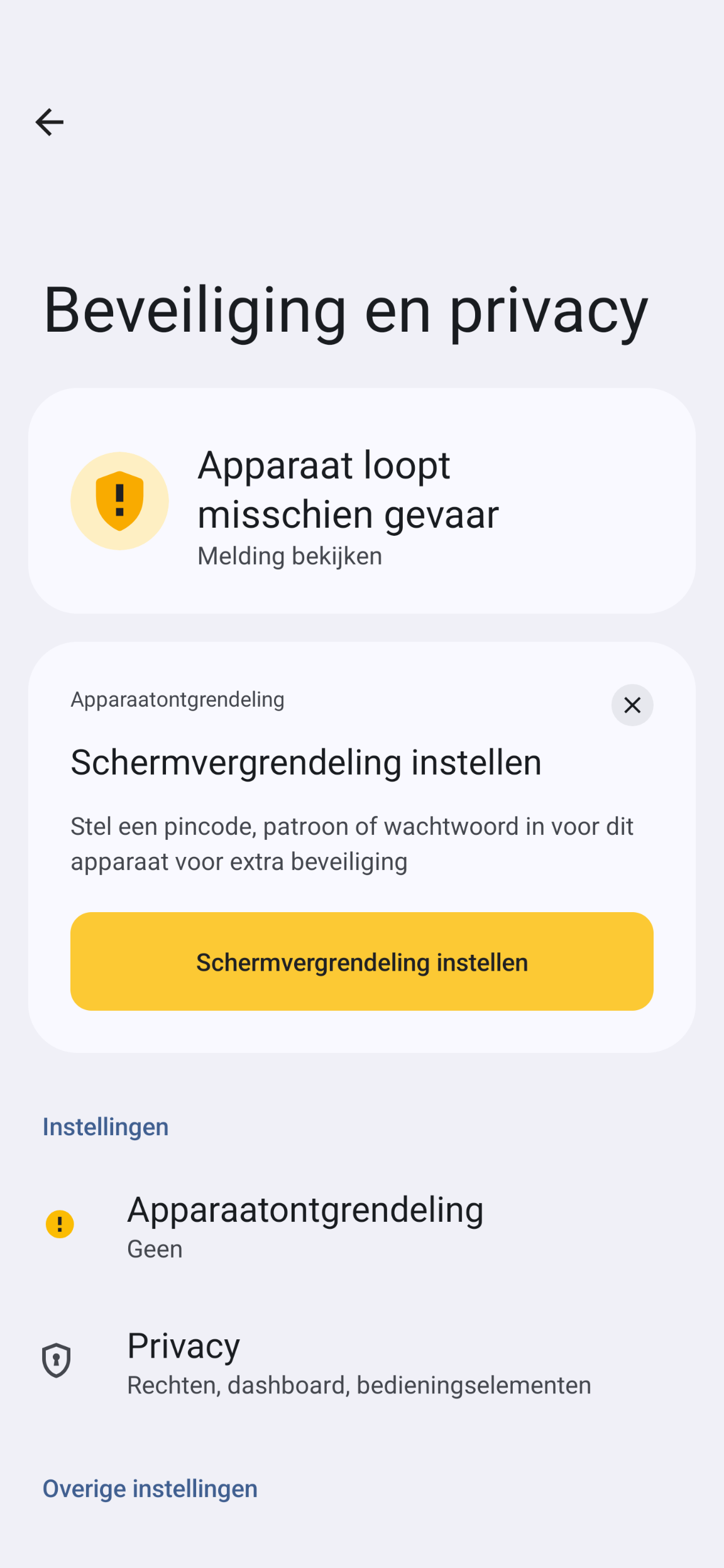The image size is (724, 1568).
Task: Tap the Apparaatontgrendeling label on the card
Action: point(177,699)
